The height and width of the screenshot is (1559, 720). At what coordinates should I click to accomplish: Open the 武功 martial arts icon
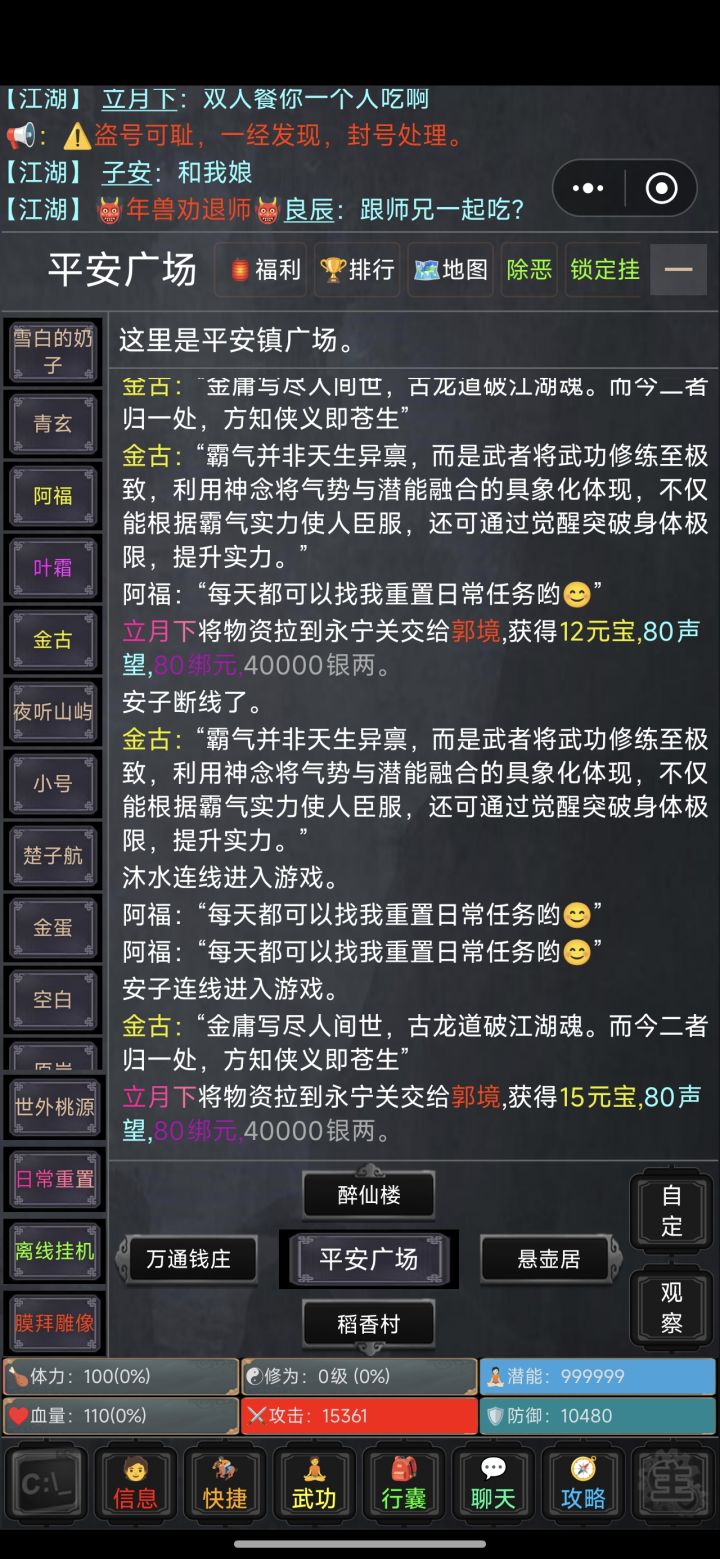(x=314, y=1484)
